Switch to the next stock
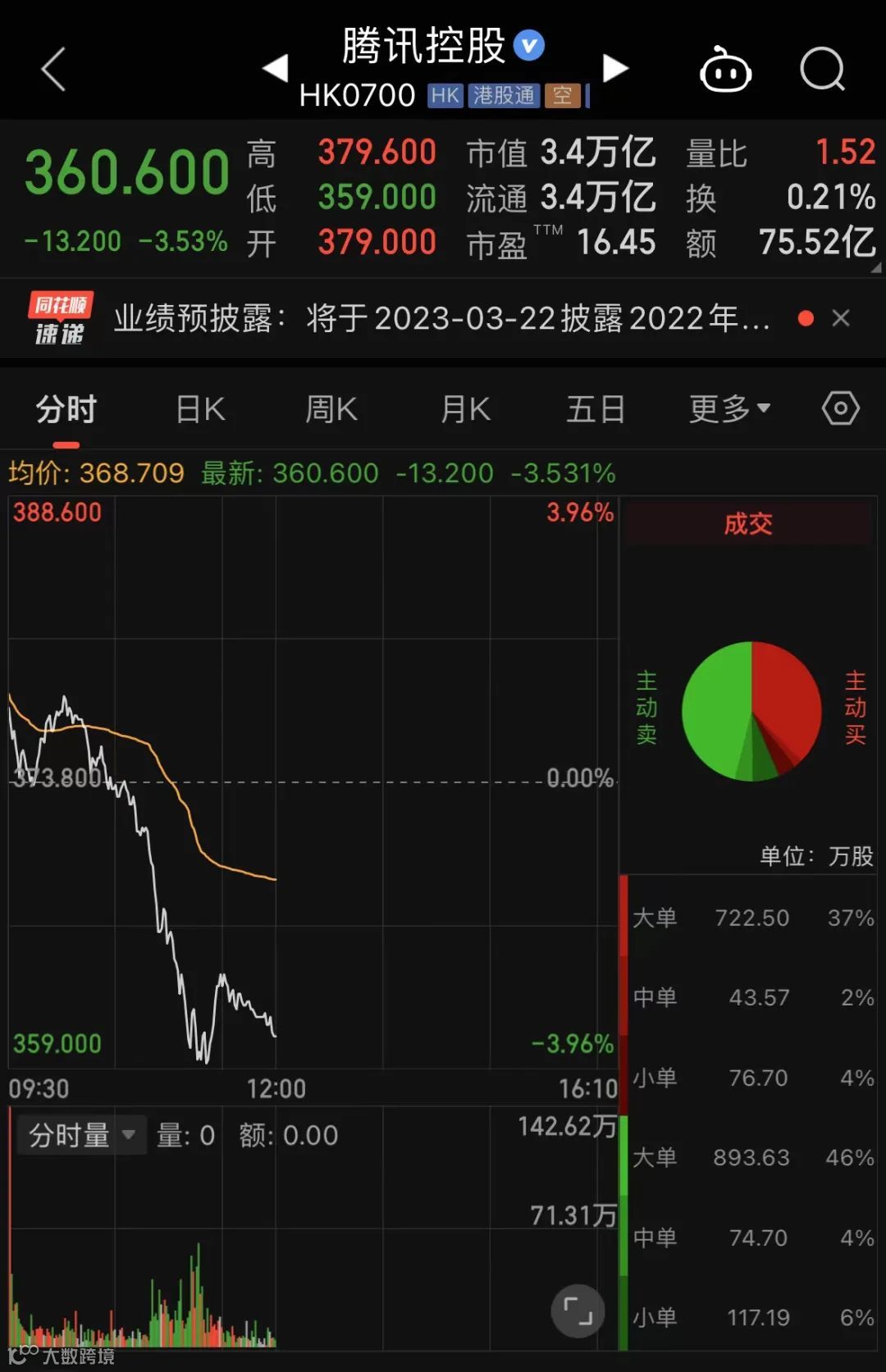This screenshot has height=1372, width=886. pyautogui.click(x=615, y=68)
